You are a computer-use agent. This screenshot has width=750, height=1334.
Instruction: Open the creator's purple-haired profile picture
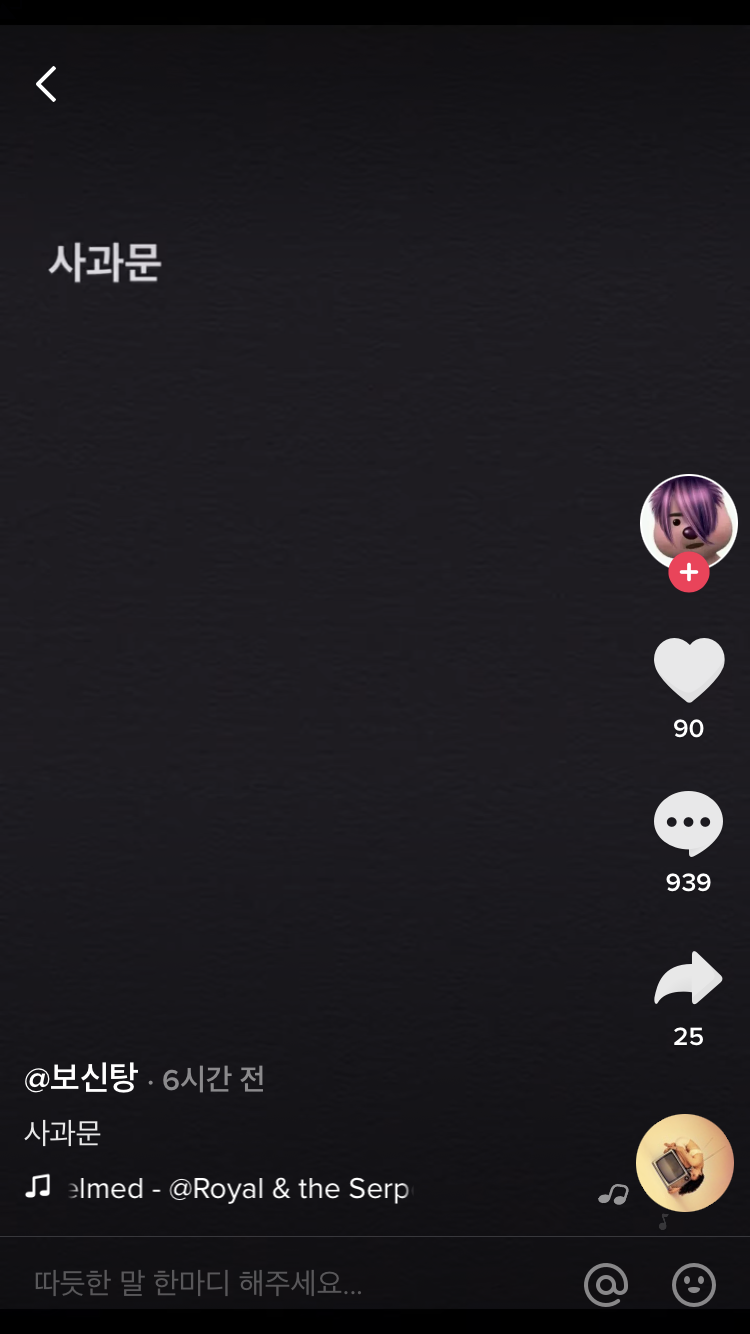(688, 520)
